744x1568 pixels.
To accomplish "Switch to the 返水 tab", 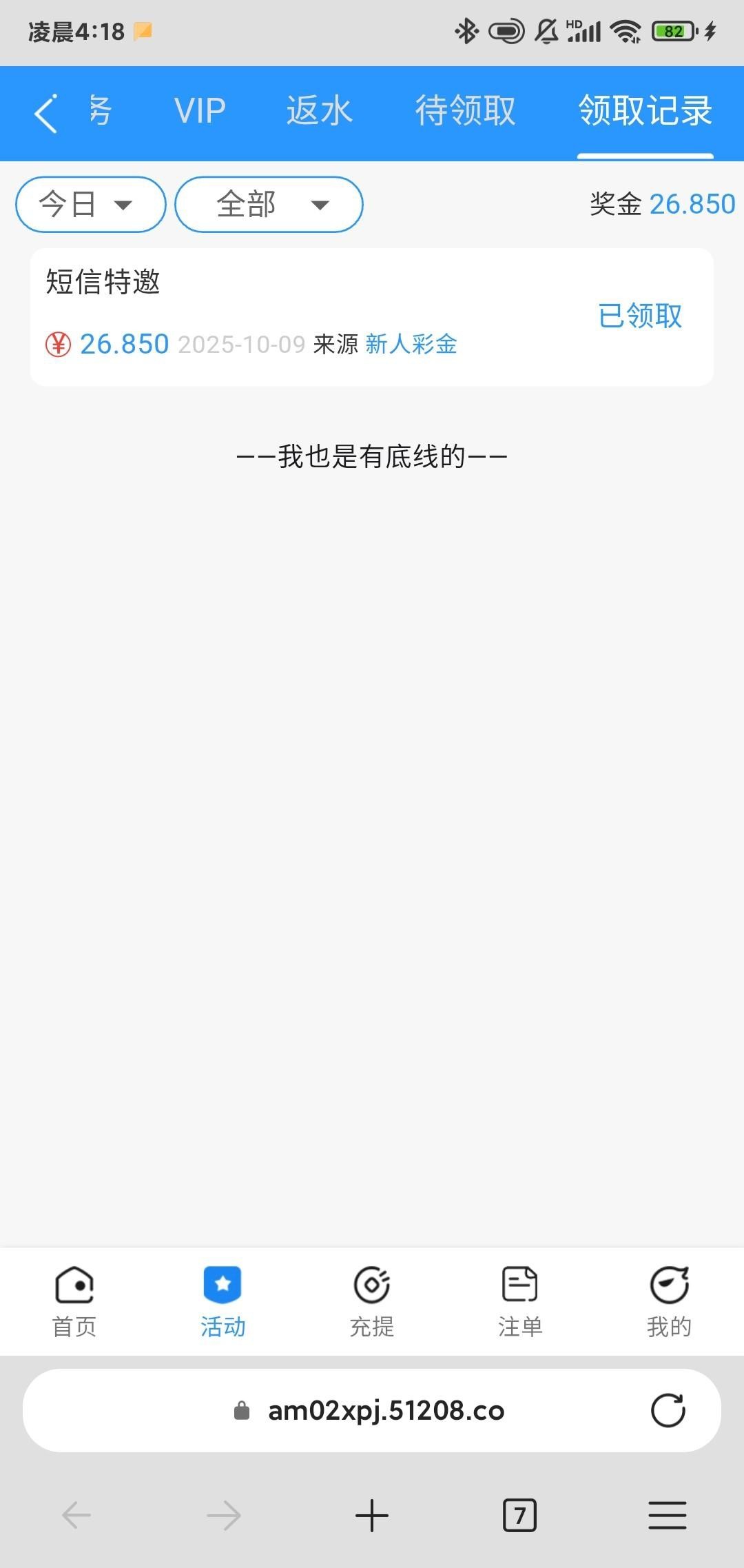I will click(319, 111).
